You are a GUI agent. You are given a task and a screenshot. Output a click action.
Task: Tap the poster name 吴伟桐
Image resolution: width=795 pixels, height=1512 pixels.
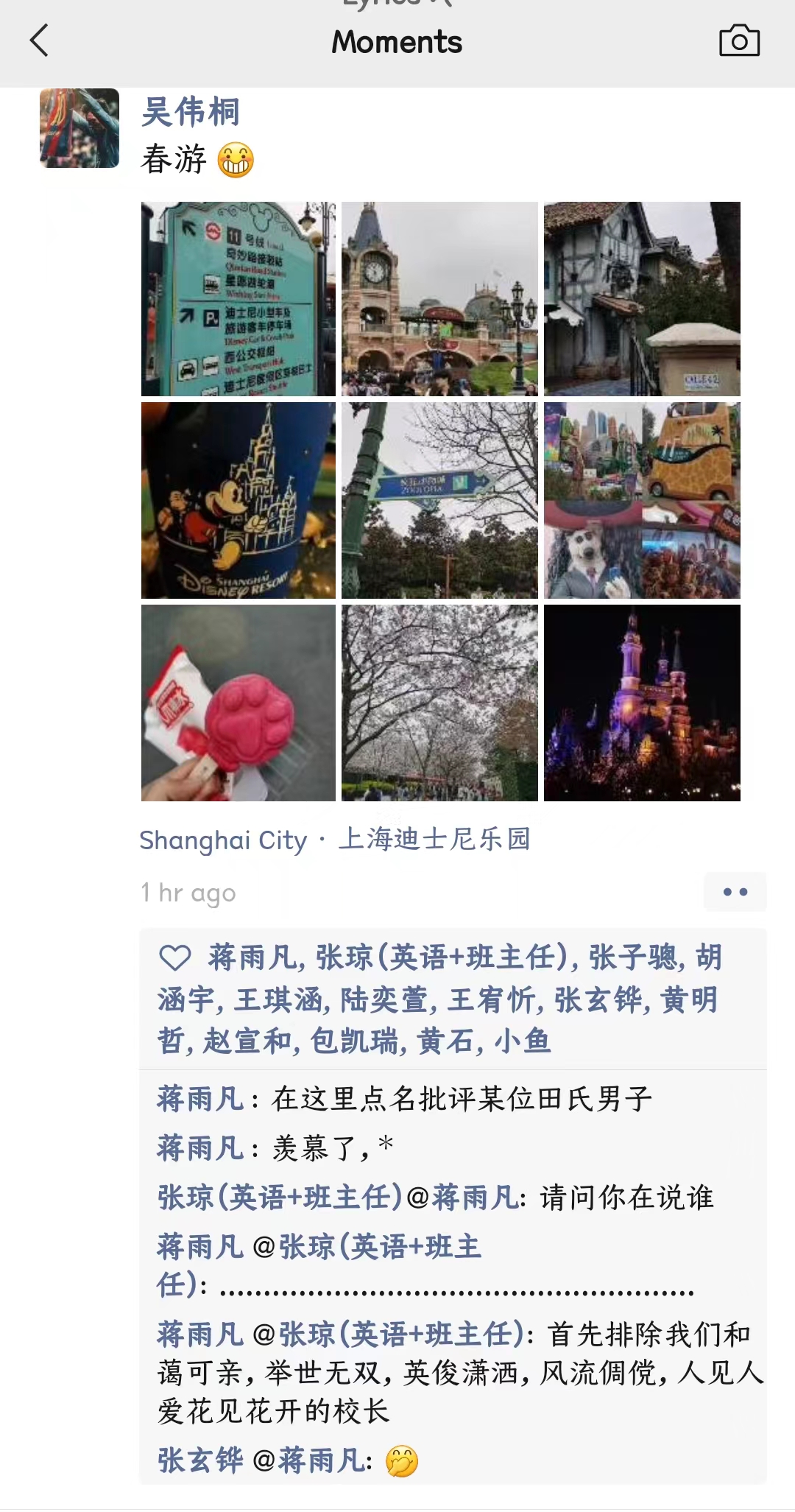pyautogui.click(x=191, y=112)
